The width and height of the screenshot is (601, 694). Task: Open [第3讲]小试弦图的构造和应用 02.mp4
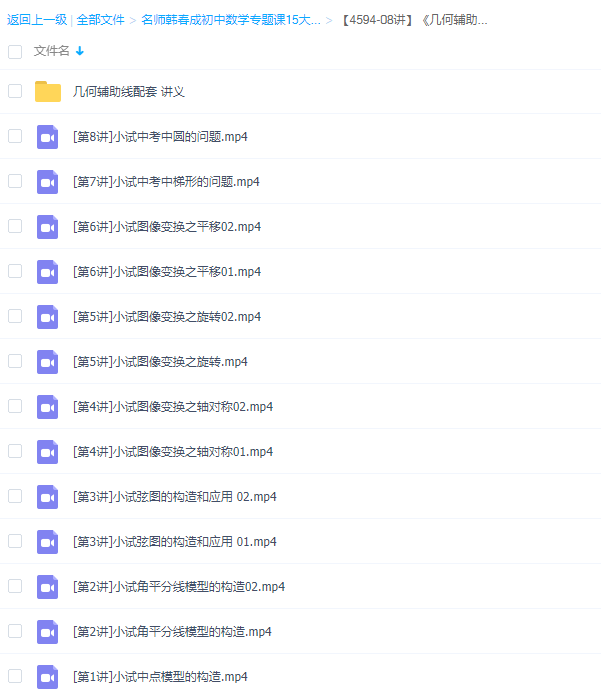tap(175, 497)
